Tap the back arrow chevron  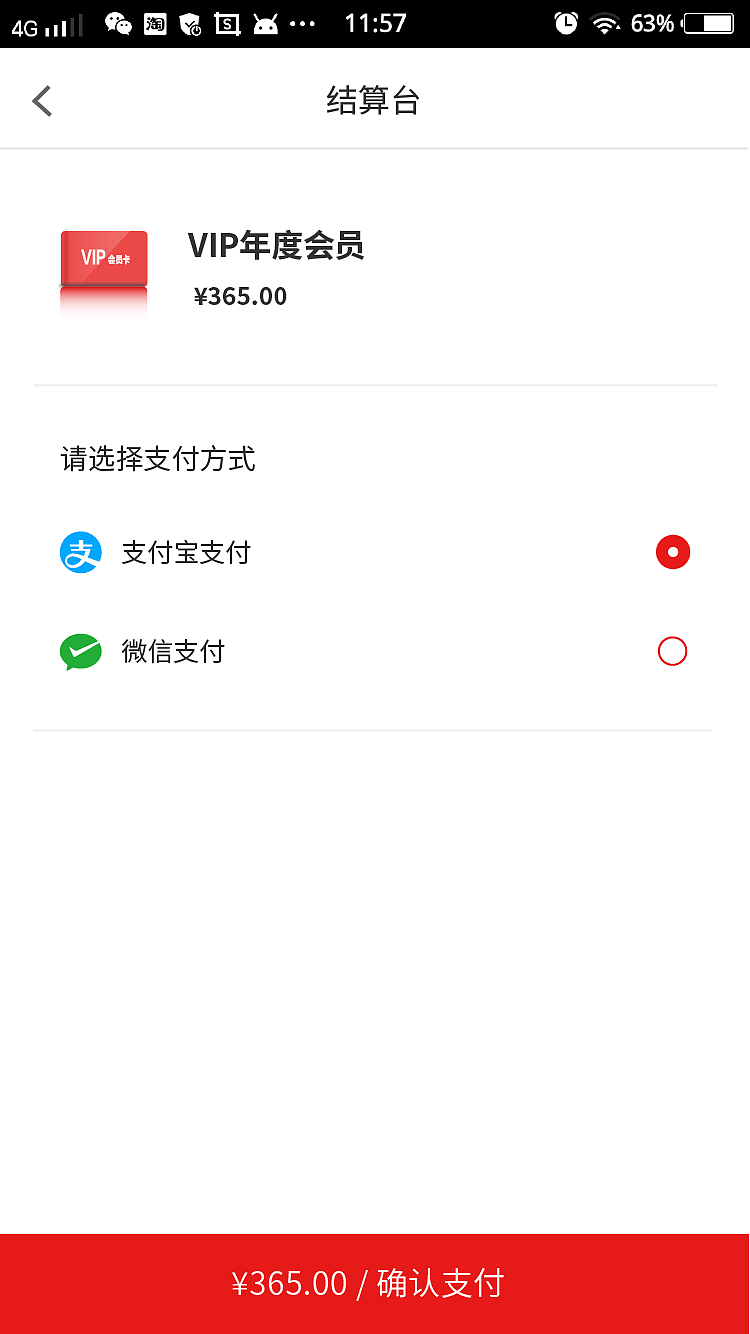[41, 100]
